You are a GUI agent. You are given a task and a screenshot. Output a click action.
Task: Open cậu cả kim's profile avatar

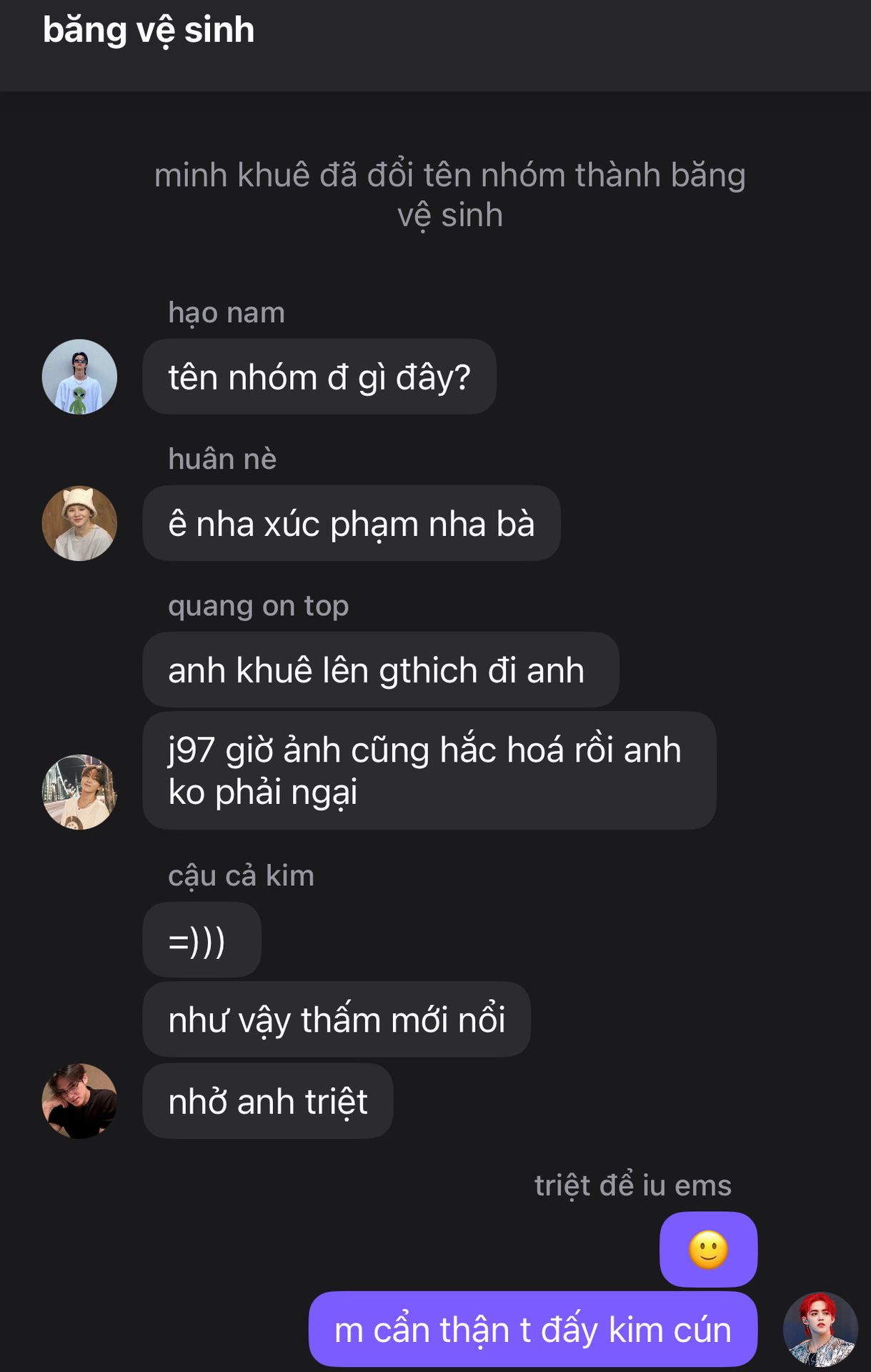(x=79, y=1100)
